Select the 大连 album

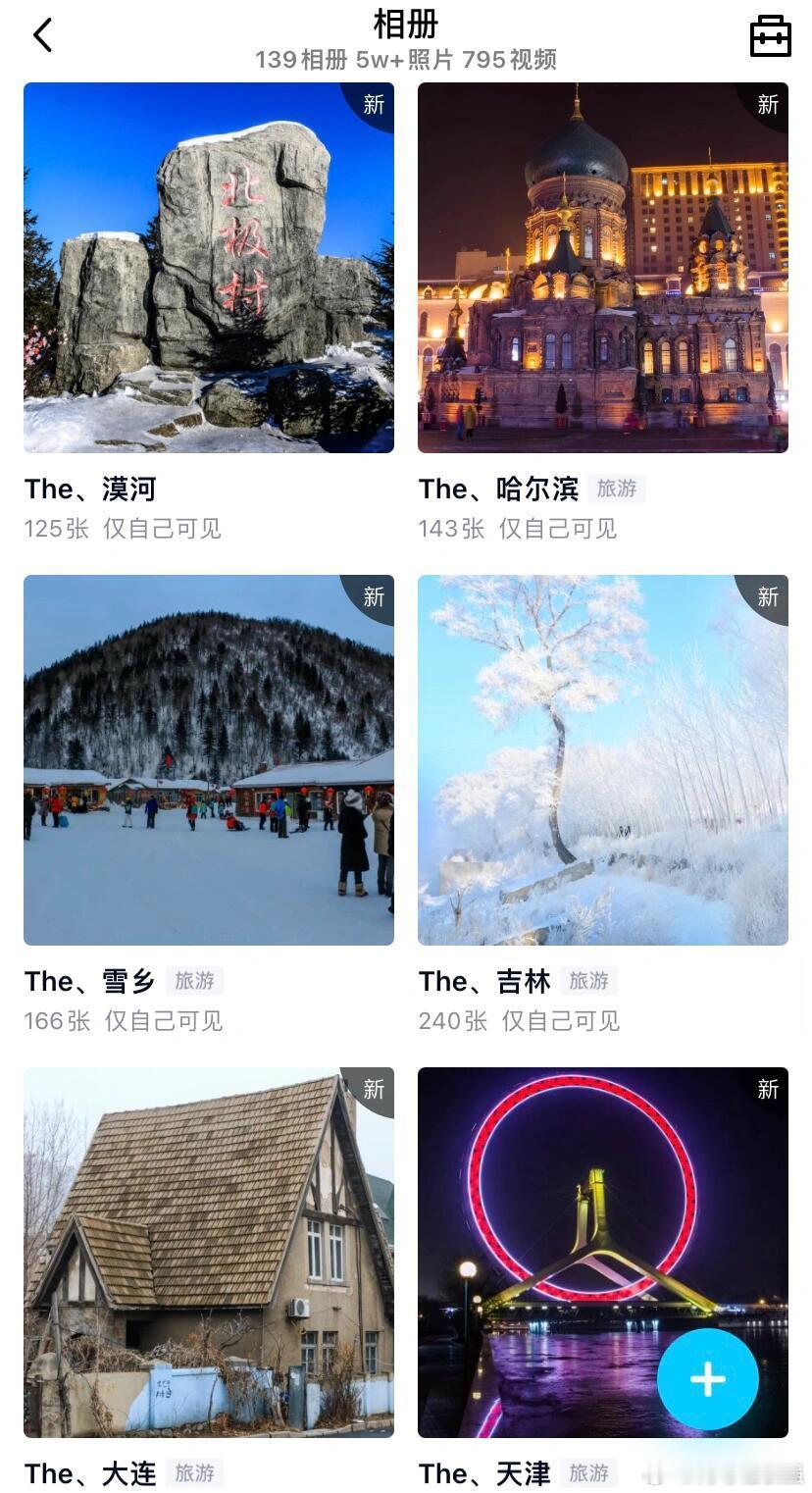click(209, 1253)
